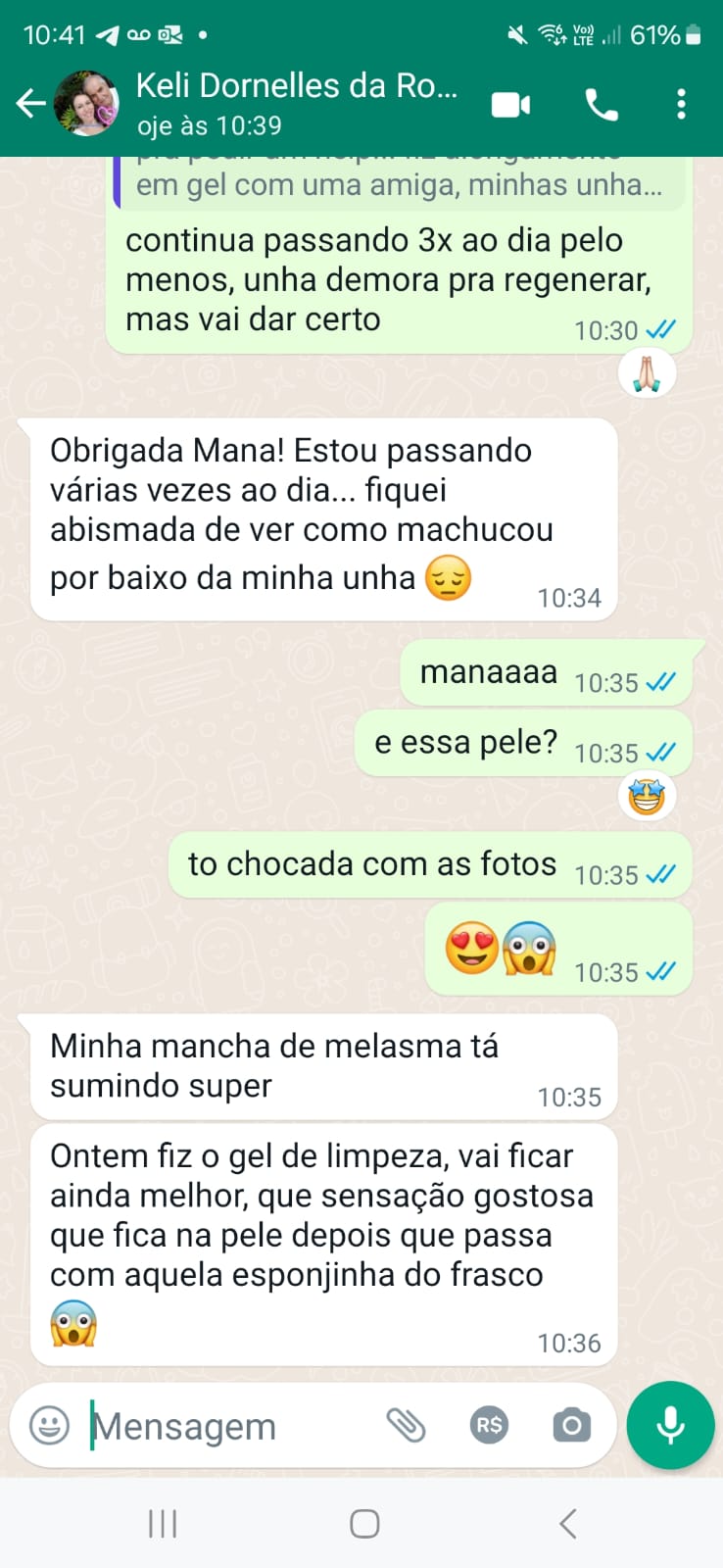Viewport: 723px width, 1568px height.
Task: Go back to the chat list
Action: pos(31,103)
